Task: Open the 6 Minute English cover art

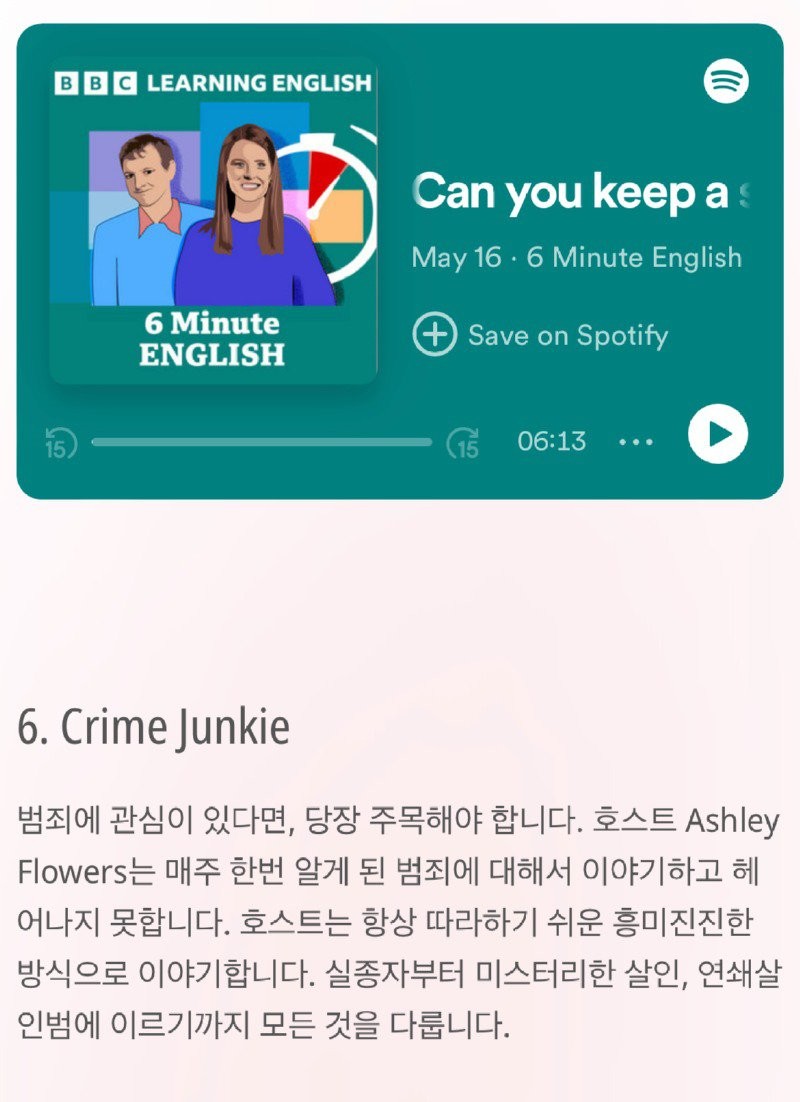Action: click(x=213, y=222)
